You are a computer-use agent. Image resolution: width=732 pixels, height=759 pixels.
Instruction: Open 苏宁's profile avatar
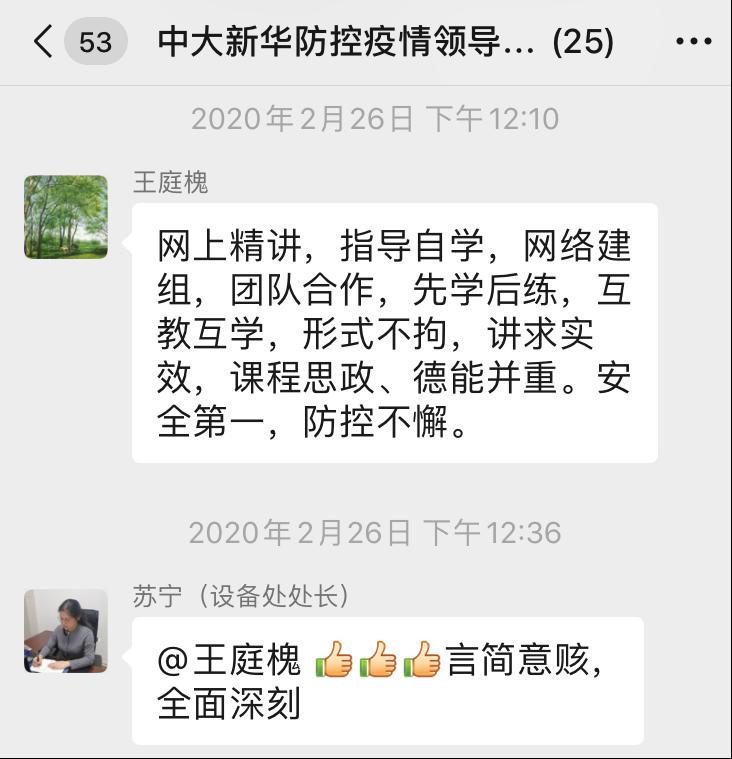coord(66,631)
